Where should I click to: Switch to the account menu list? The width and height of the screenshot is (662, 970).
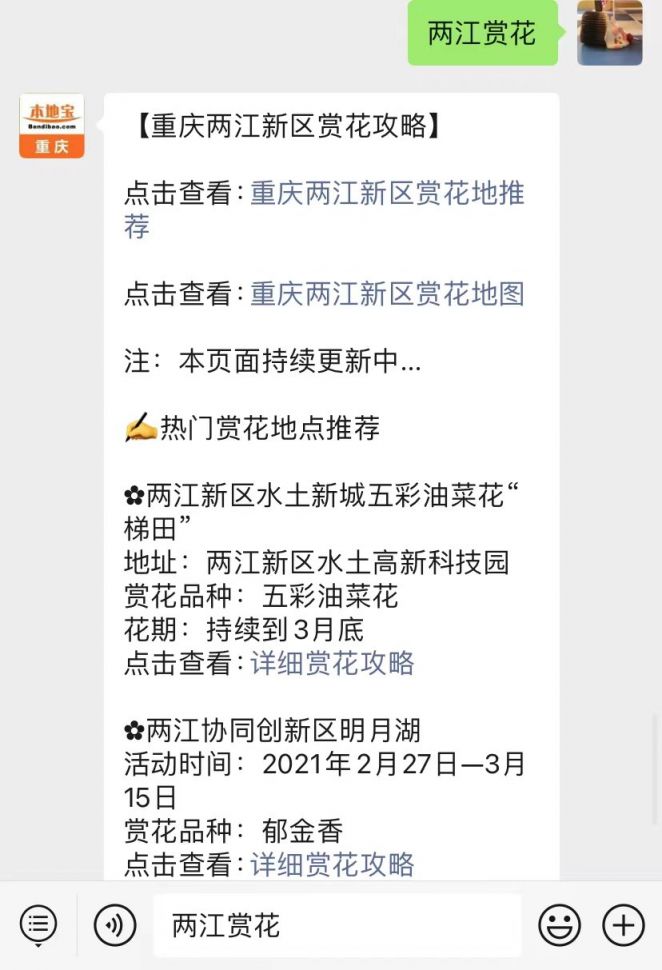click(38, 925)
